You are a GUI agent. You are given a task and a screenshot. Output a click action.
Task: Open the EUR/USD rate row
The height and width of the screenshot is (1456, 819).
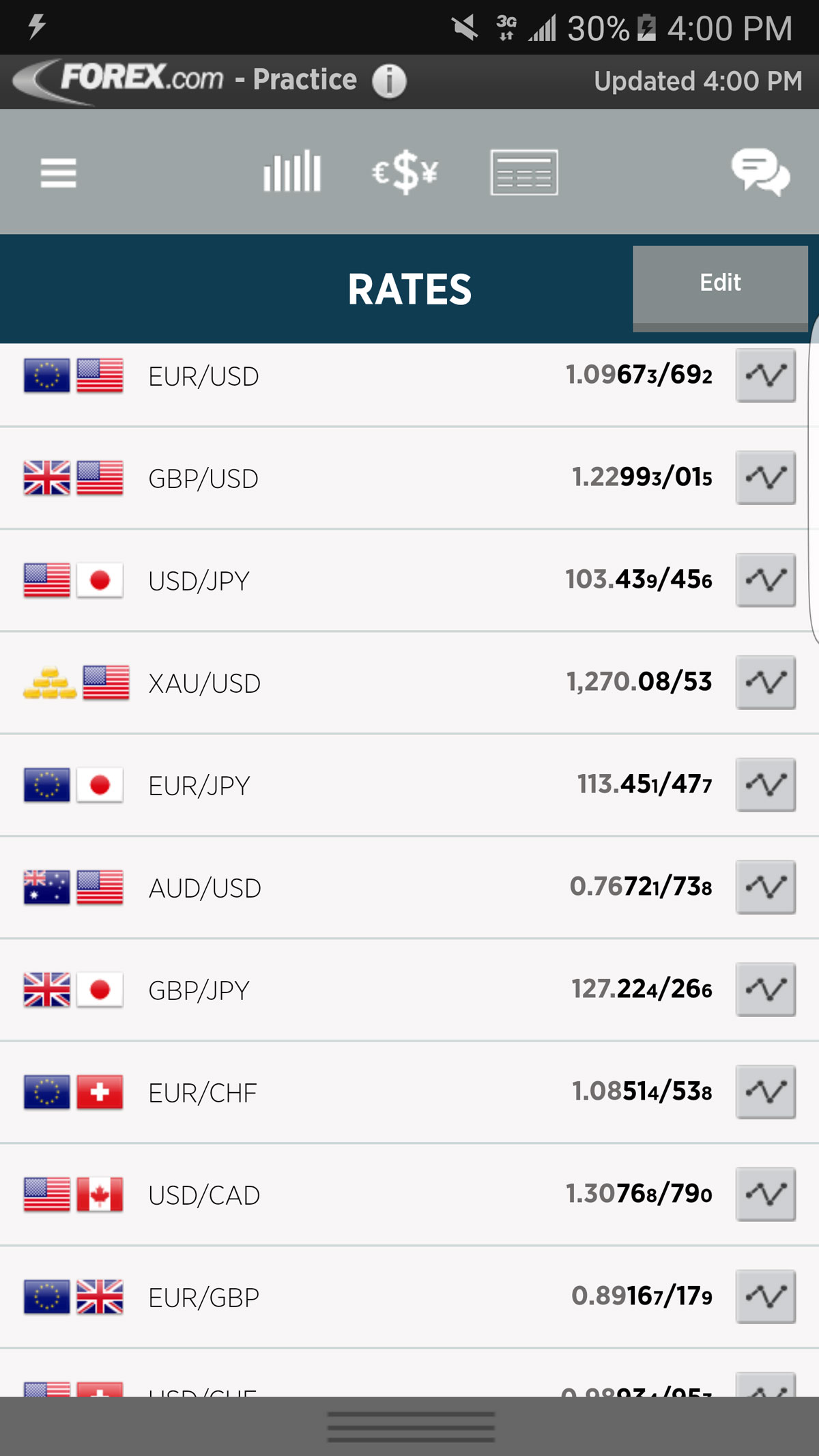tap(409, 376)
